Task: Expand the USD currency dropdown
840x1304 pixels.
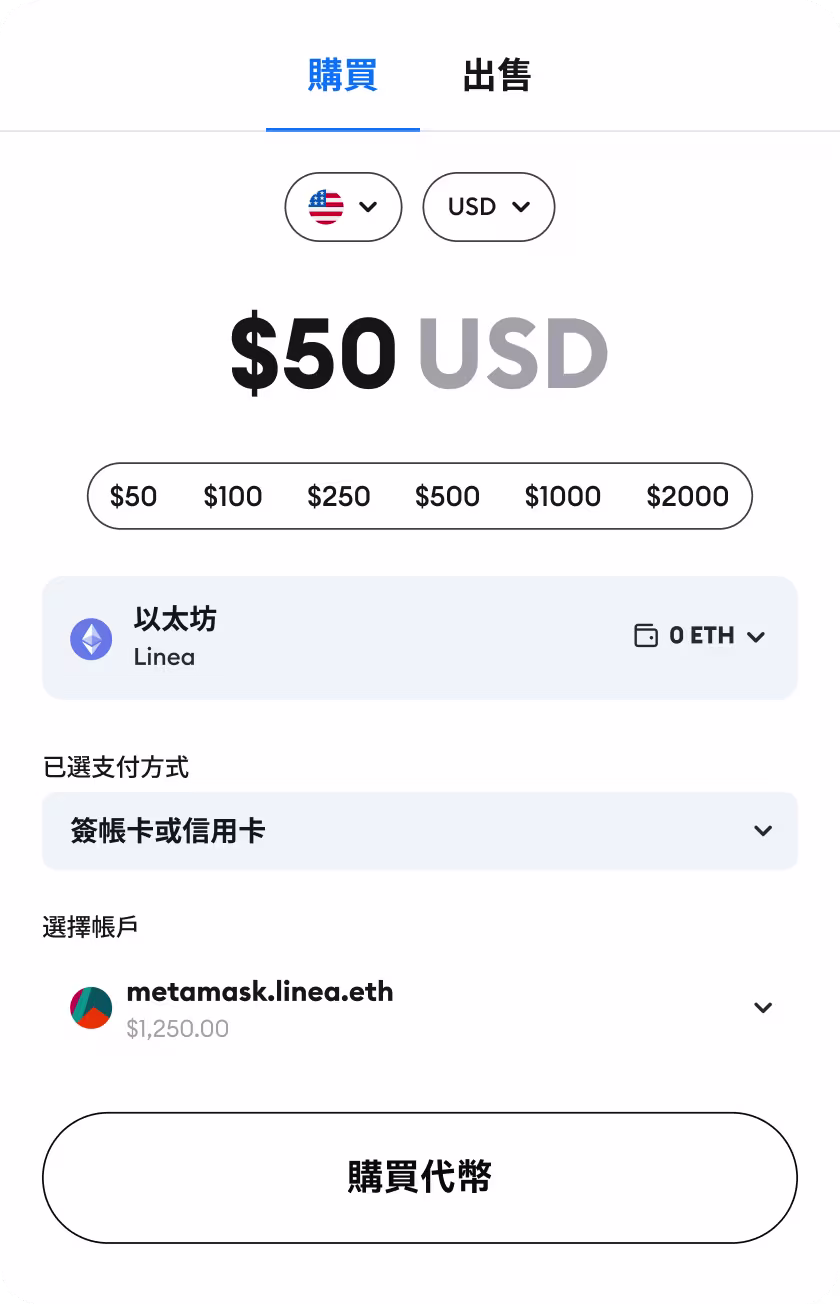Action: pos(488,207)
